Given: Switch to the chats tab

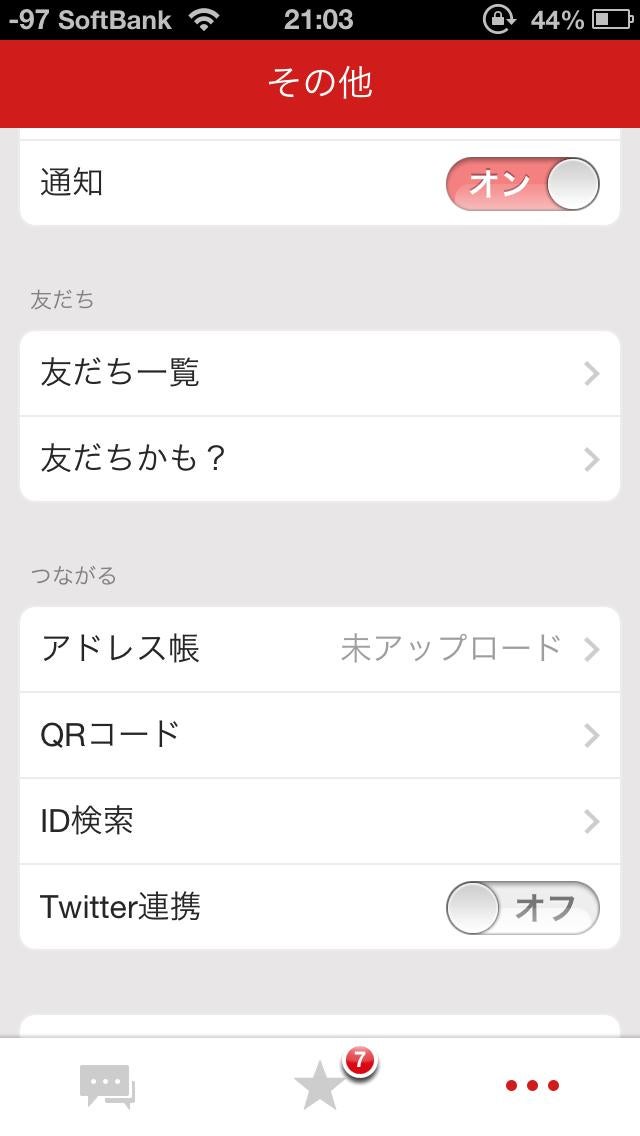Looking at the screenshot, I should click(107, 1086).
